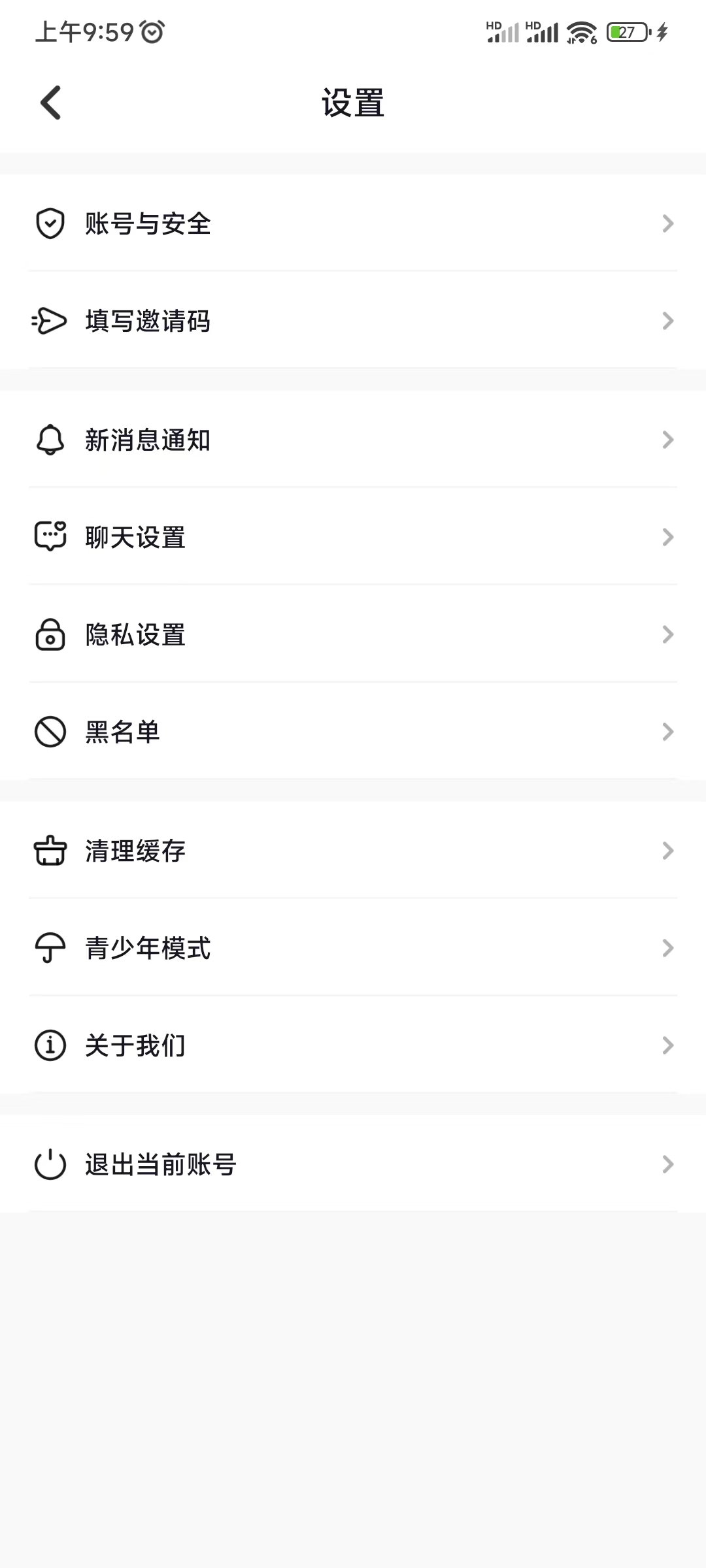The image size is (706, 1568).
Task: Click the prohibition icon next to 黑名单
Action: [x=50, y=732]
